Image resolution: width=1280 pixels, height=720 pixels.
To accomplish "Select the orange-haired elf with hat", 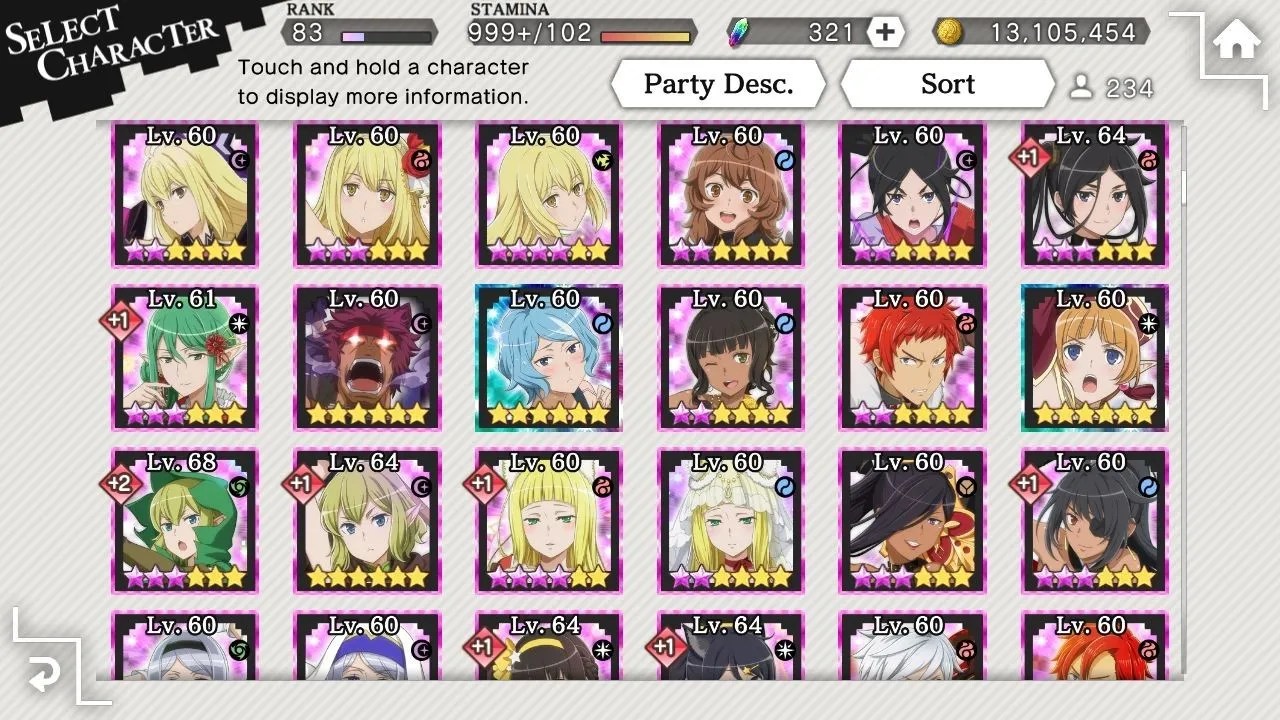I will coord(1094,357).
